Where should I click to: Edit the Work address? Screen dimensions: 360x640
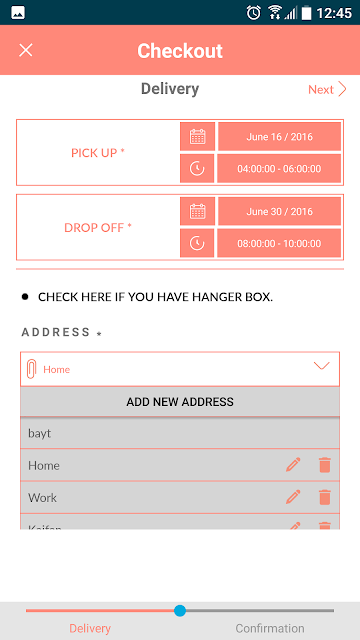point(293,497)
